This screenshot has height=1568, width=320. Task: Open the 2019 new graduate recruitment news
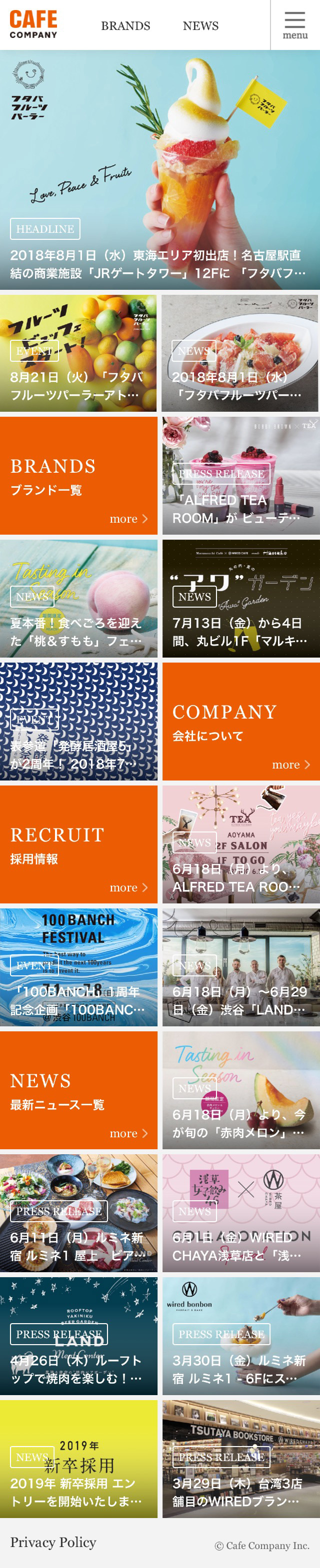(78, 1459)
